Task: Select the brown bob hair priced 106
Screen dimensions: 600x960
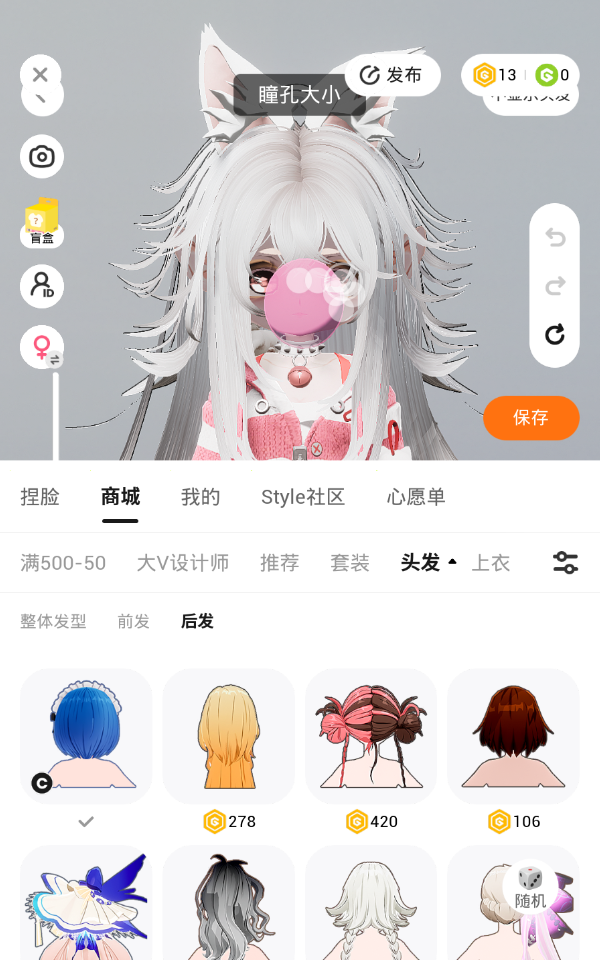Action: (513, 738)
